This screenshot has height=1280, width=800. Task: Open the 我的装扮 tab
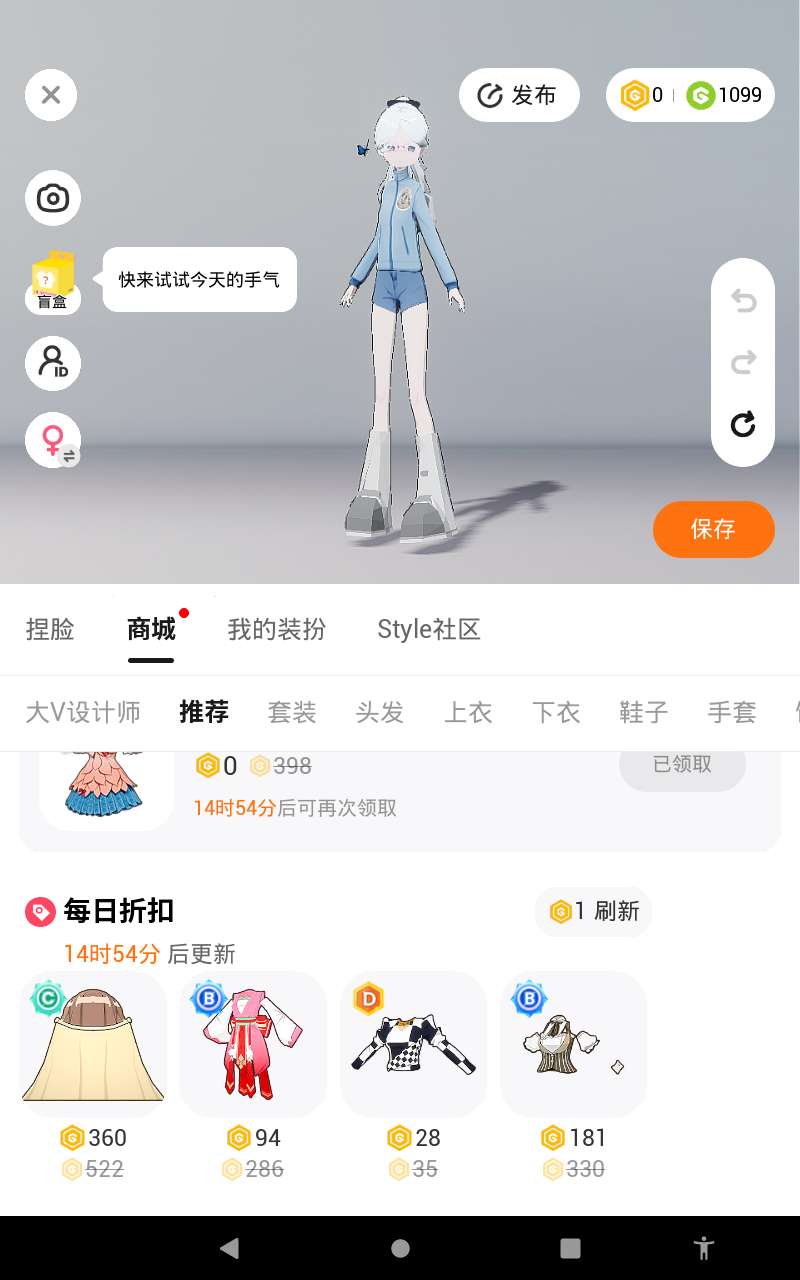point(276,629)
